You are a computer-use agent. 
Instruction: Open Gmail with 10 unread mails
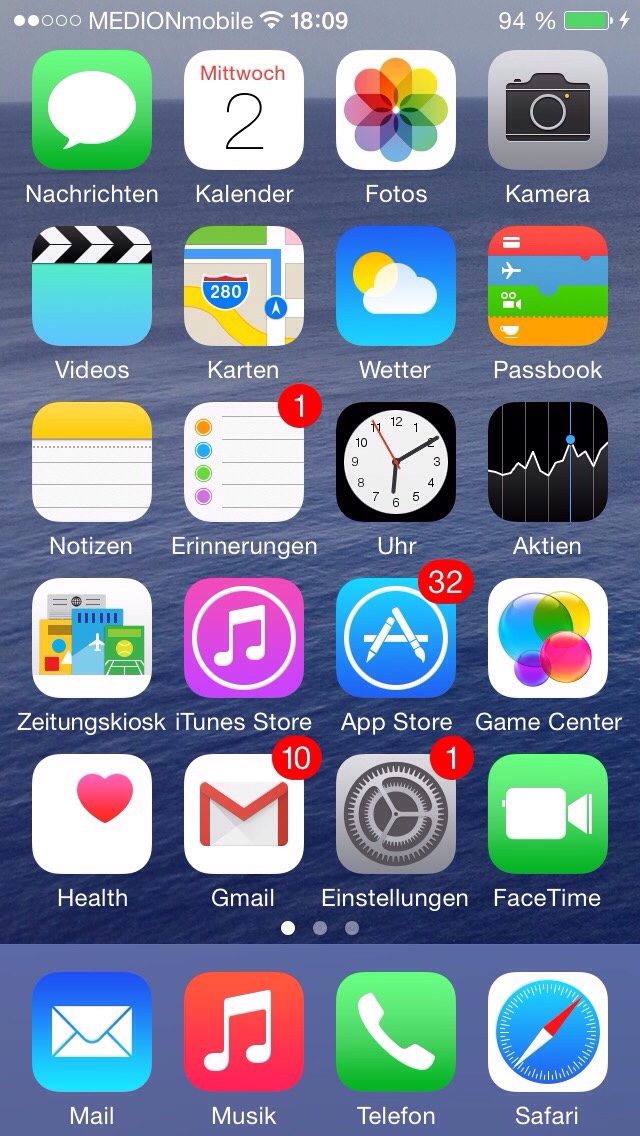(x=244, y=814)
